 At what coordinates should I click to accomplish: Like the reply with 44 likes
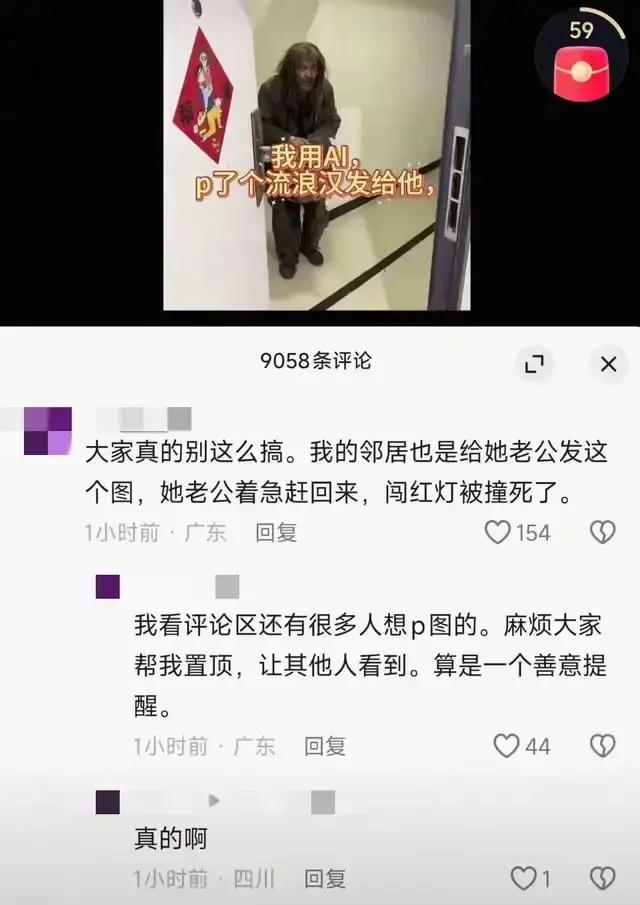pyautogui.click(x=508, y=745)
